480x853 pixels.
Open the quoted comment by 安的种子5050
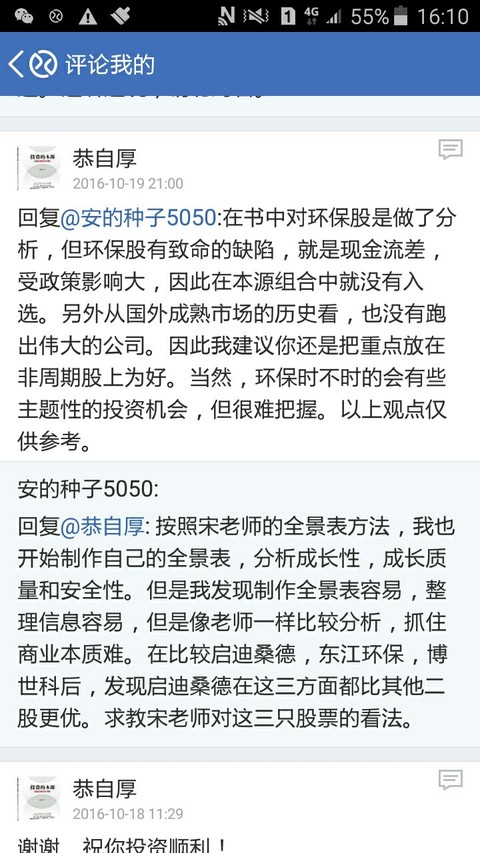coord(240,604)
